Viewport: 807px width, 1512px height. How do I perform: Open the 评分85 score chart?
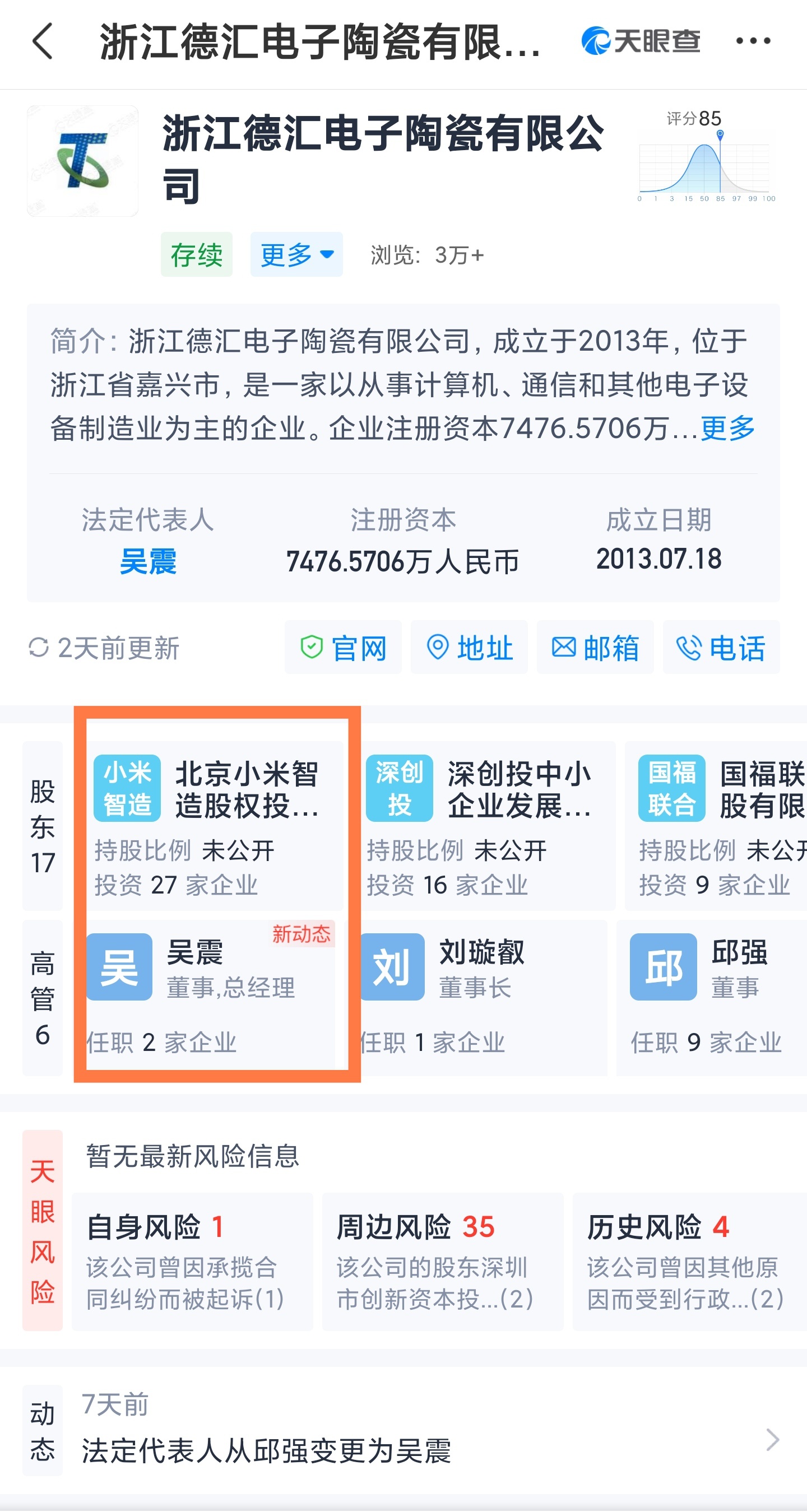706,156
